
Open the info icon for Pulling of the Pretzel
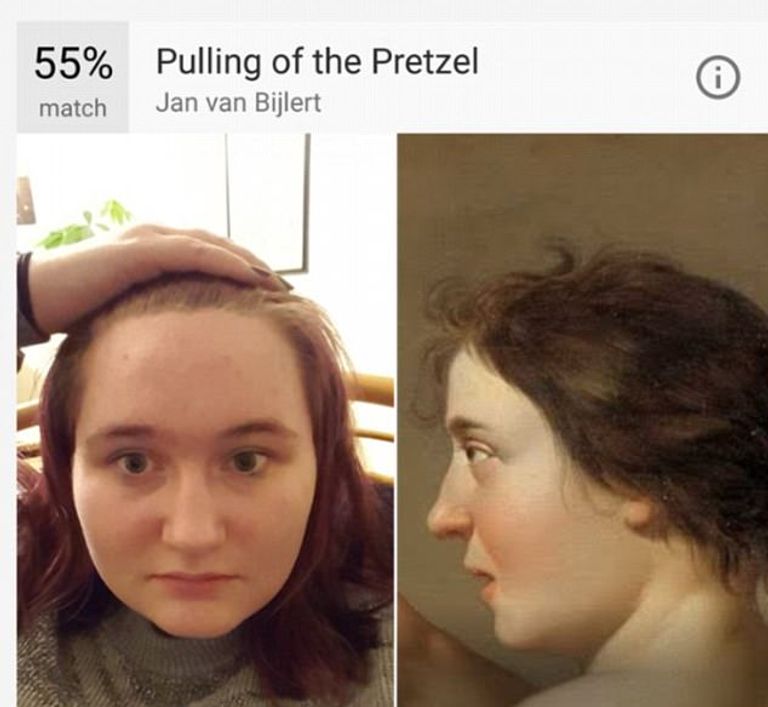pyautogui.click(x=717, y=78)
